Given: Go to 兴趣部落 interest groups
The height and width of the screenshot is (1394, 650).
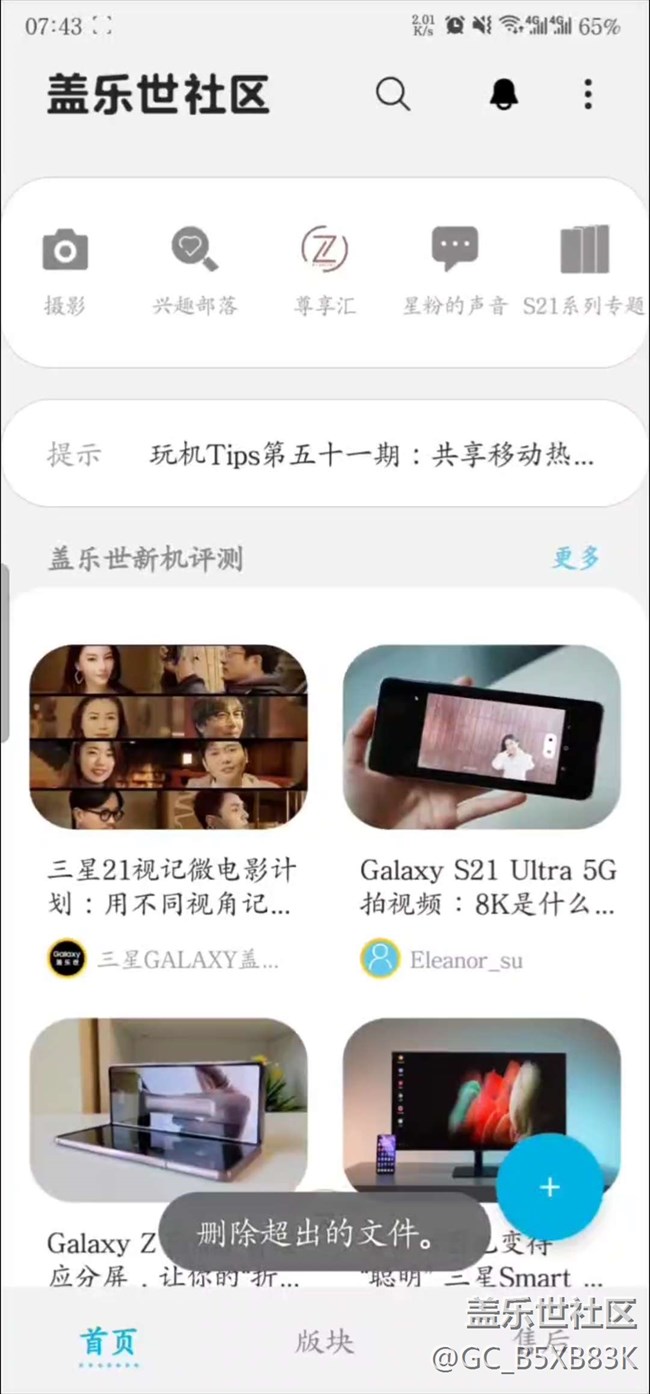Looking at the screenshot, I should click(195, 270).
